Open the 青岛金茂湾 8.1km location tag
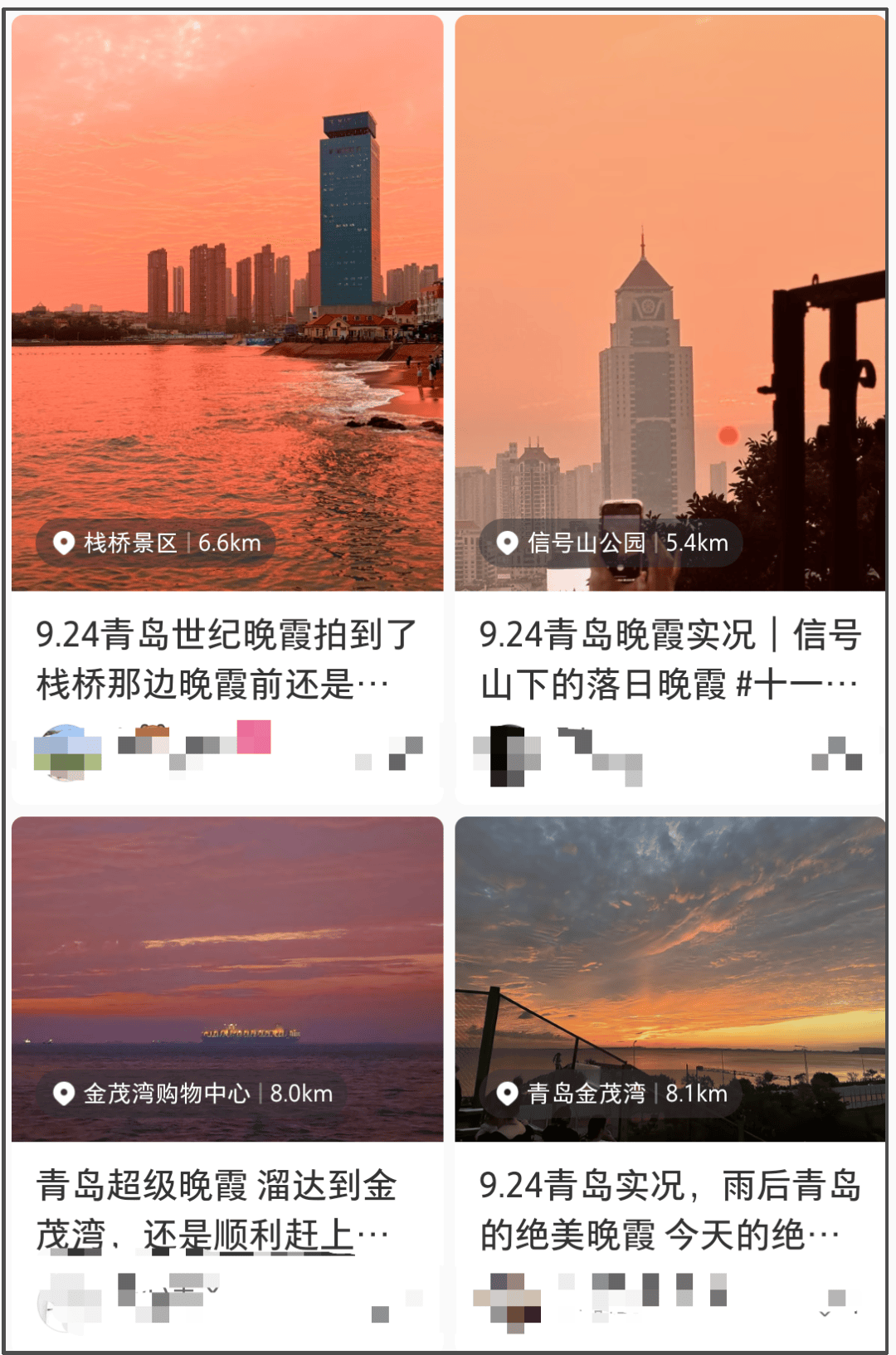Screen dimensions: 896x1355 pos(611,1094)
